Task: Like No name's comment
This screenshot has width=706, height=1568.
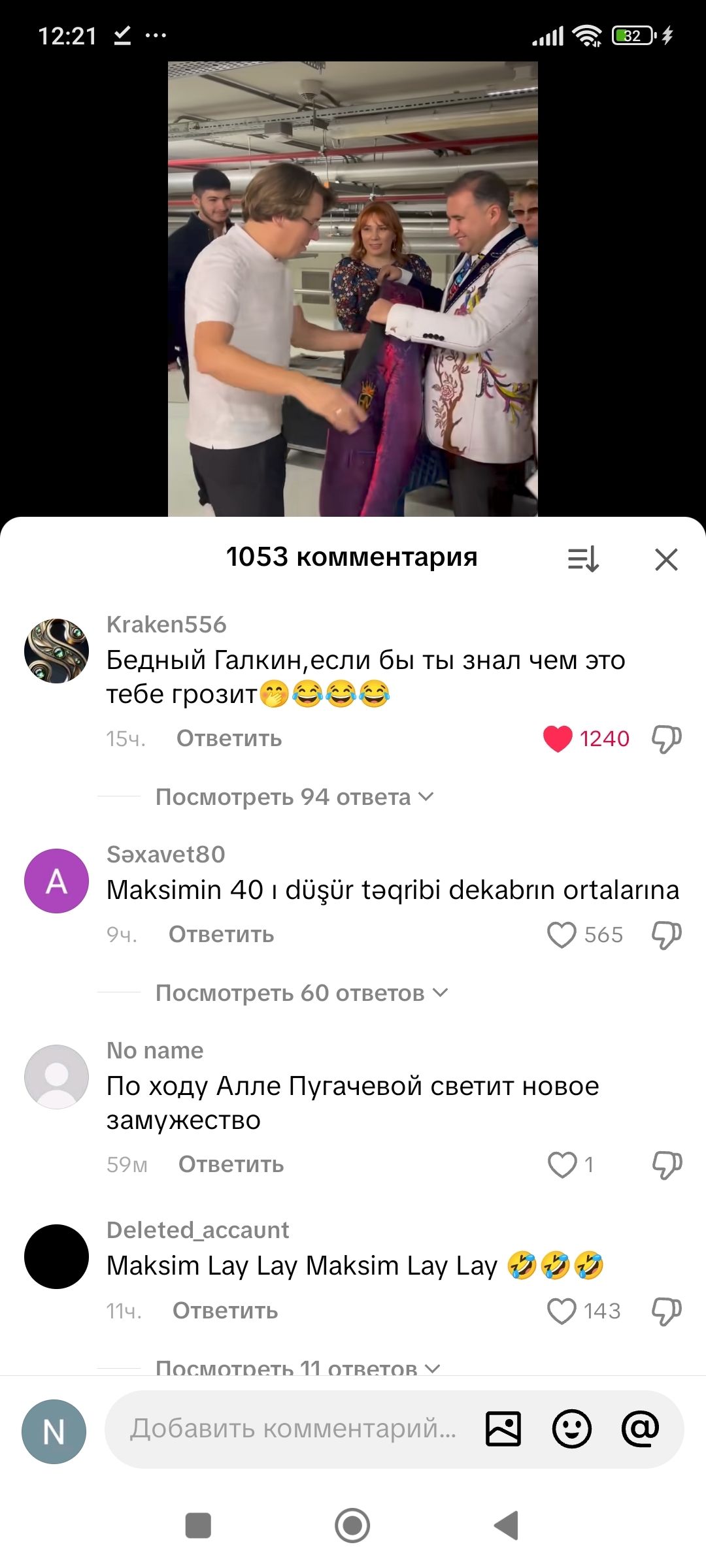Action: [x=562, y=1165]
